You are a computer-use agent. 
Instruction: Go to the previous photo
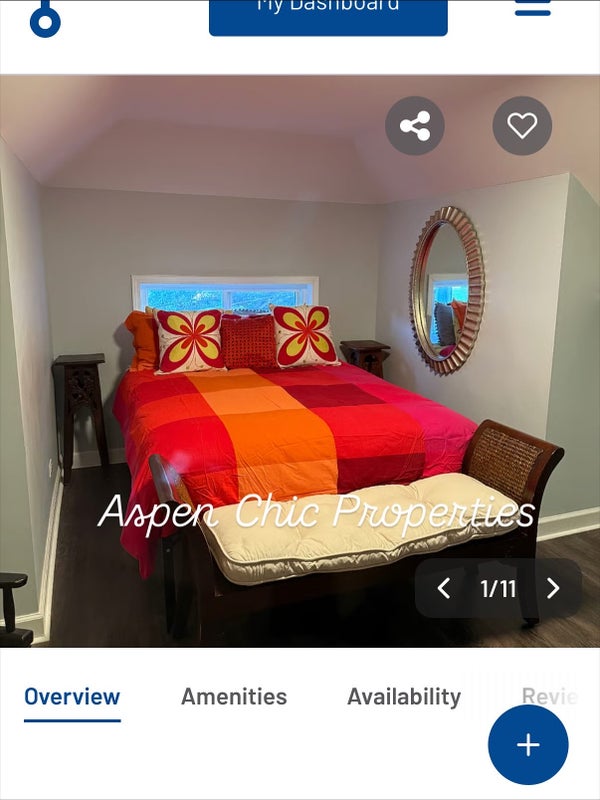click(444, 588)
